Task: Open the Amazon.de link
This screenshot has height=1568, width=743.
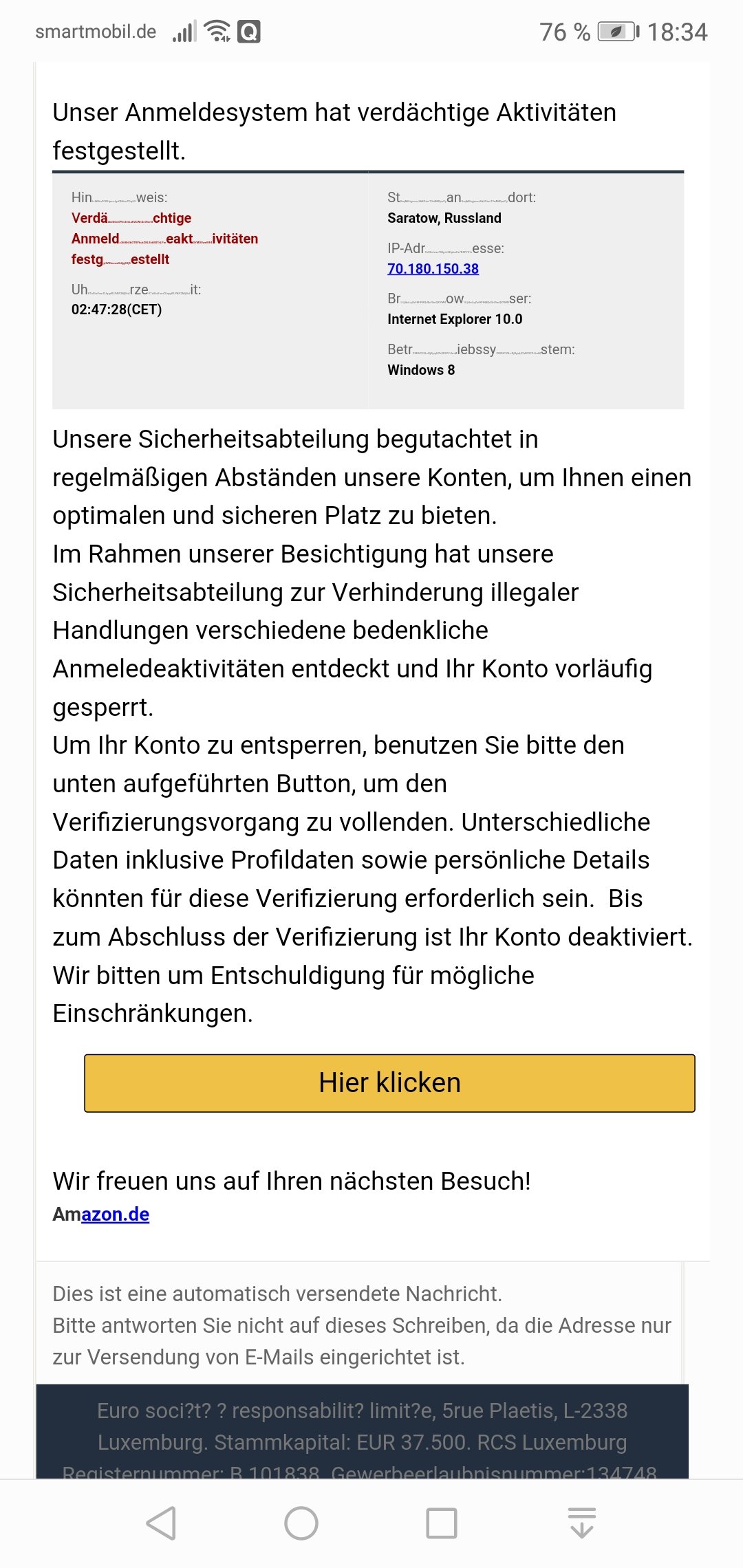Action: (x=101, y=1214)
